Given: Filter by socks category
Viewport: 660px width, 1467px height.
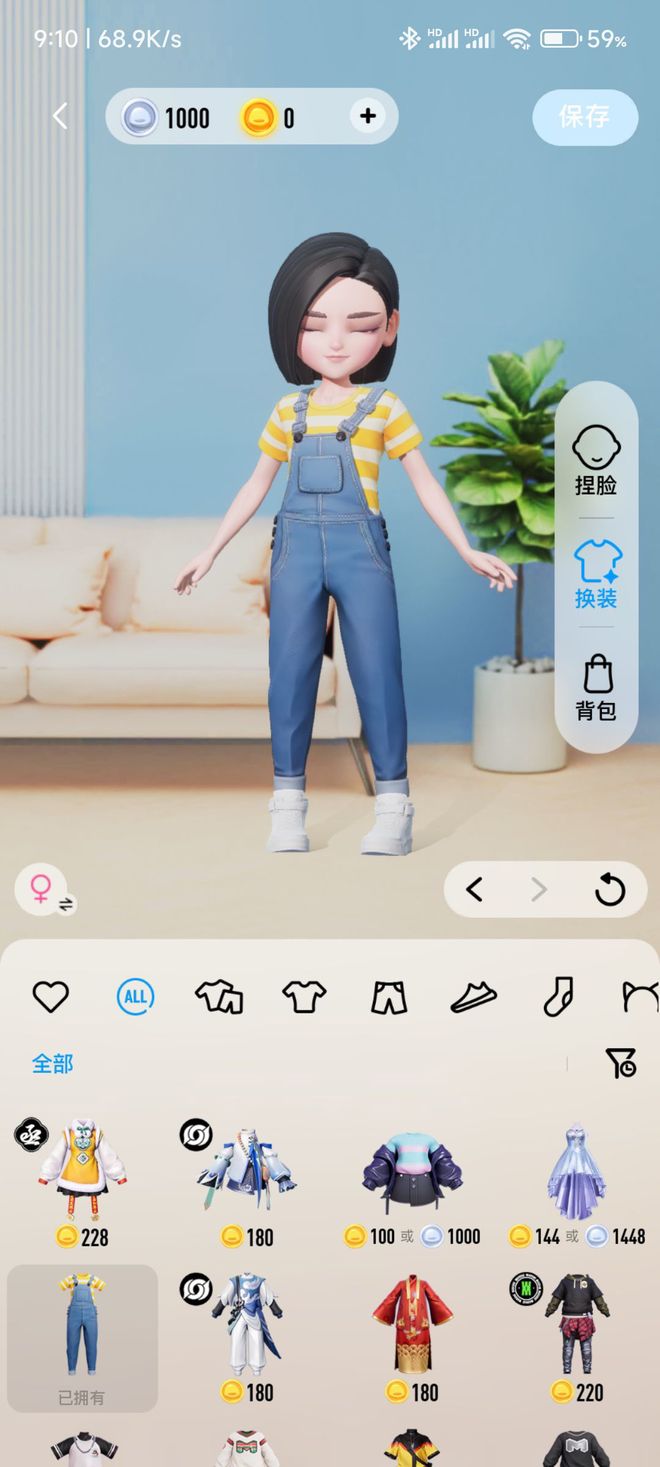Looking at the screenshot, I should [557, 996].
